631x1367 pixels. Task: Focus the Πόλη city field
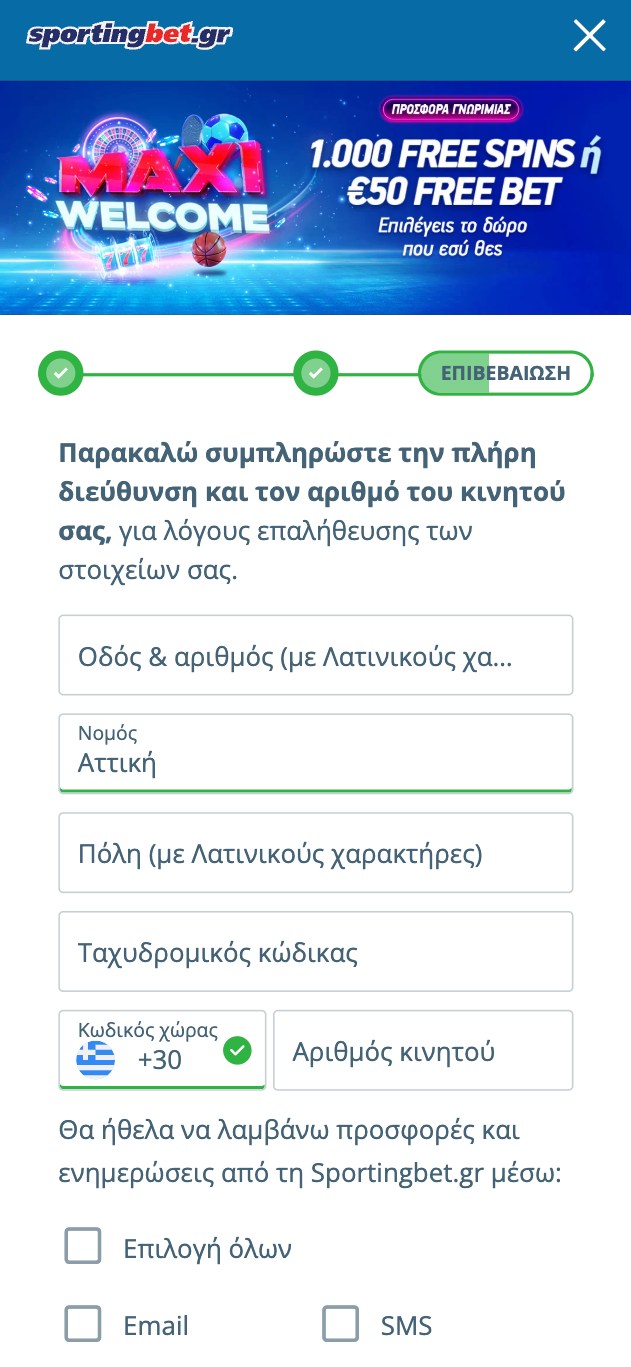[316, 852]
